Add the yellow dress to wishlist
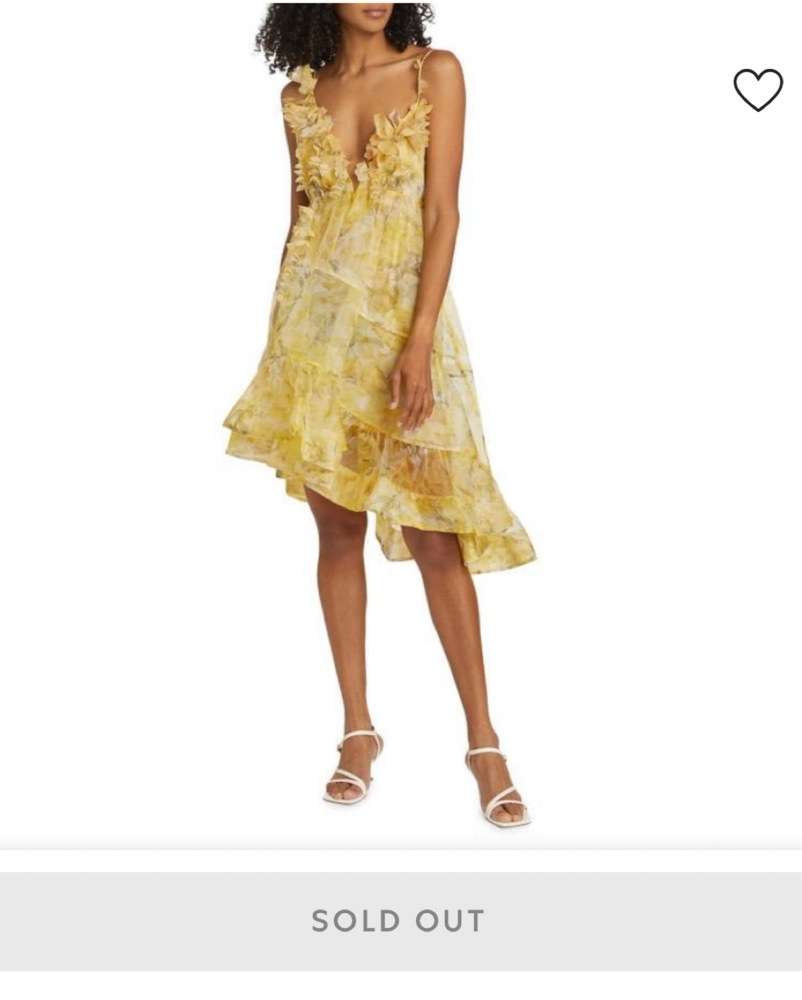802x1000 pixels. click(758, 90)
